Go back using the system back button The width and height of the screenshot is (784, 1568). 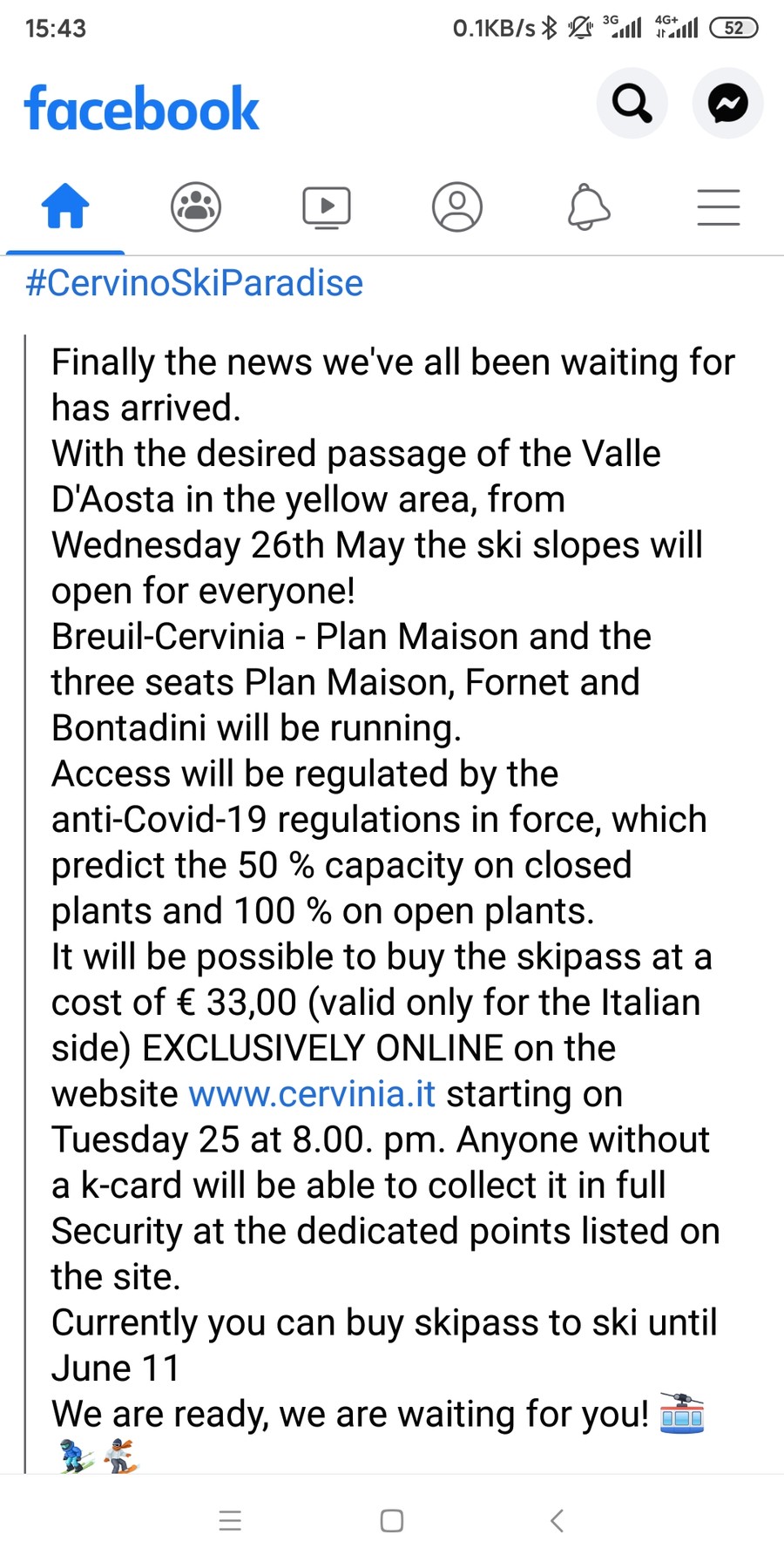pos(558,1520)
